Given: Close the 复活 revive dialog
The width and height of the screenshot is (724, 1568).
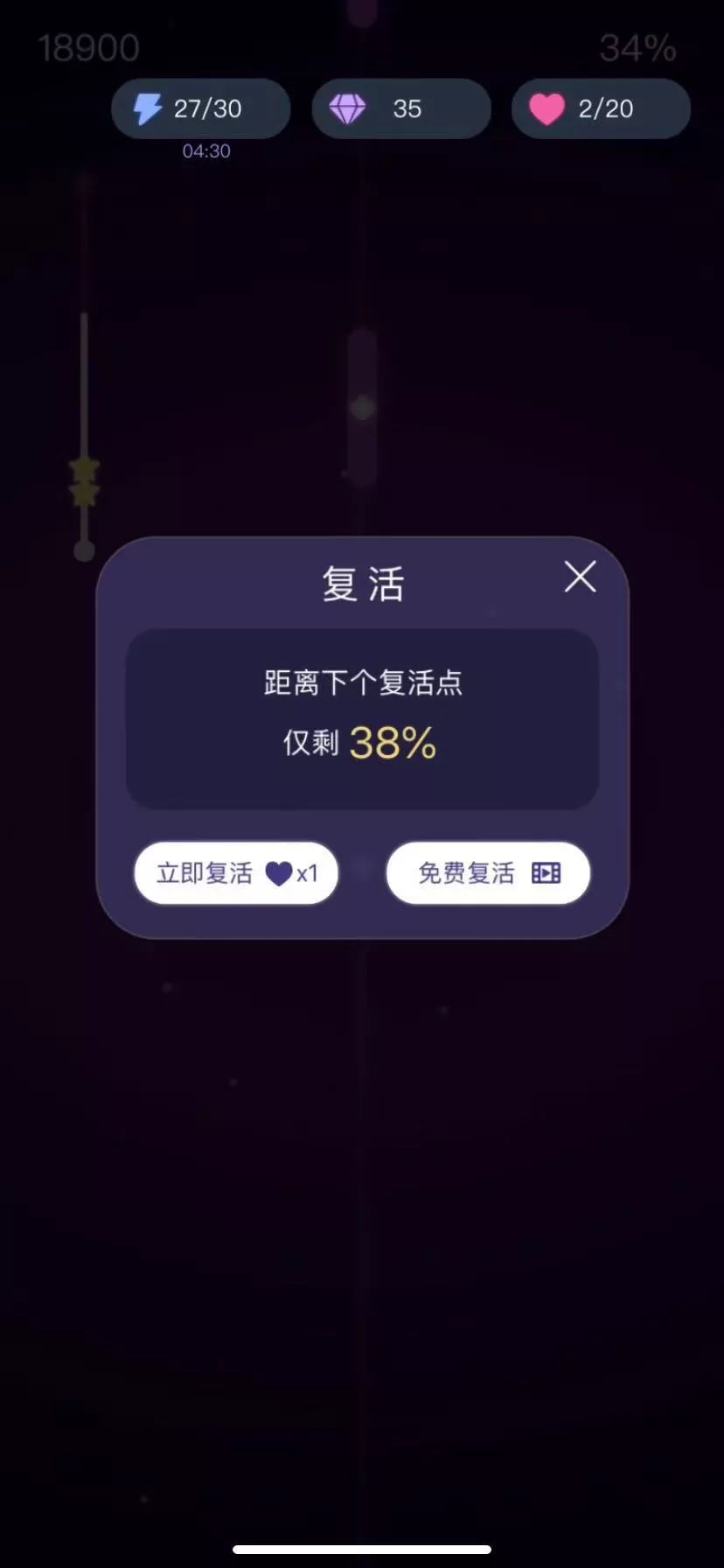Looking at the screenshot, I should click(580, 577).
